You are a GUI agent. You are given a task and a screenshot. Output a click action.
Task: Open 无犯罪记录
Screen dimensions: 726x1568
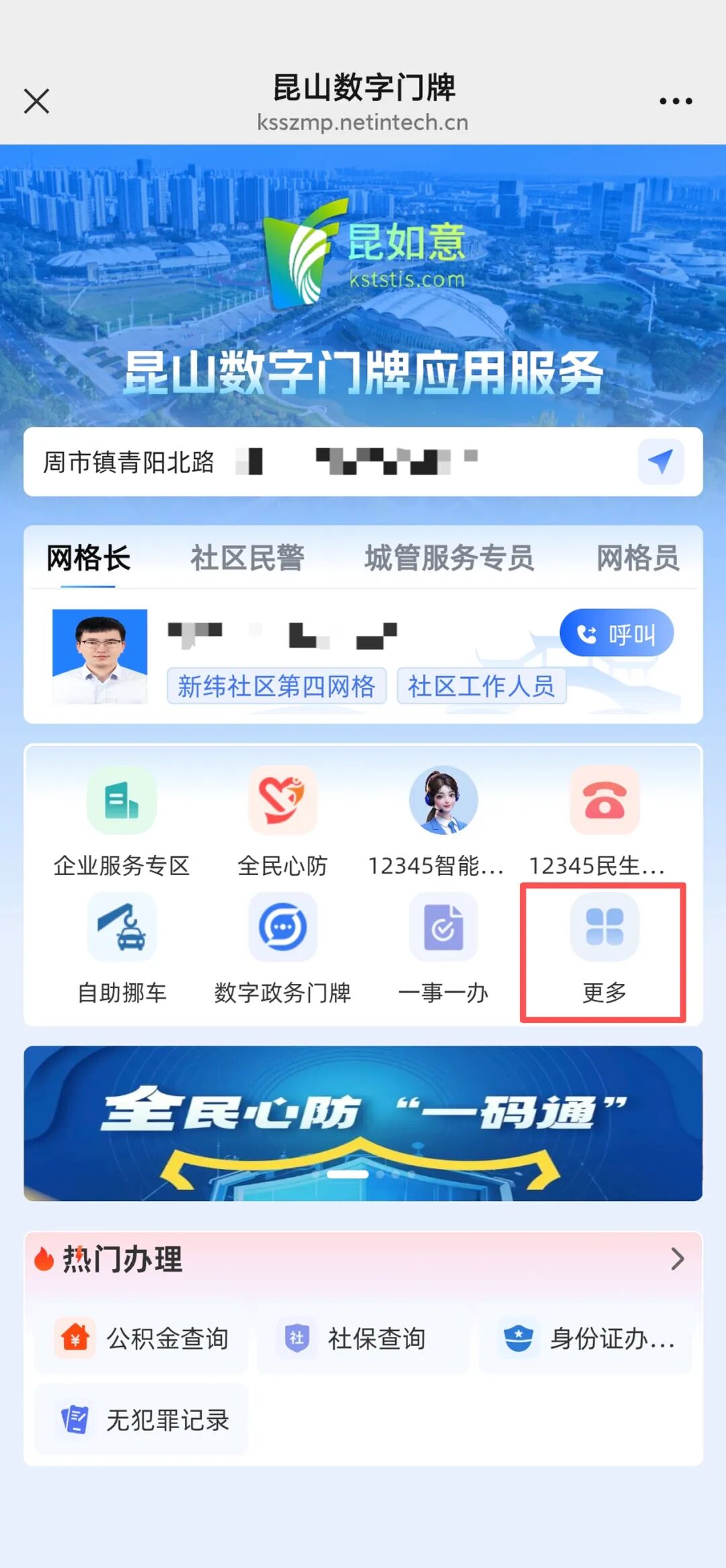141,1420
